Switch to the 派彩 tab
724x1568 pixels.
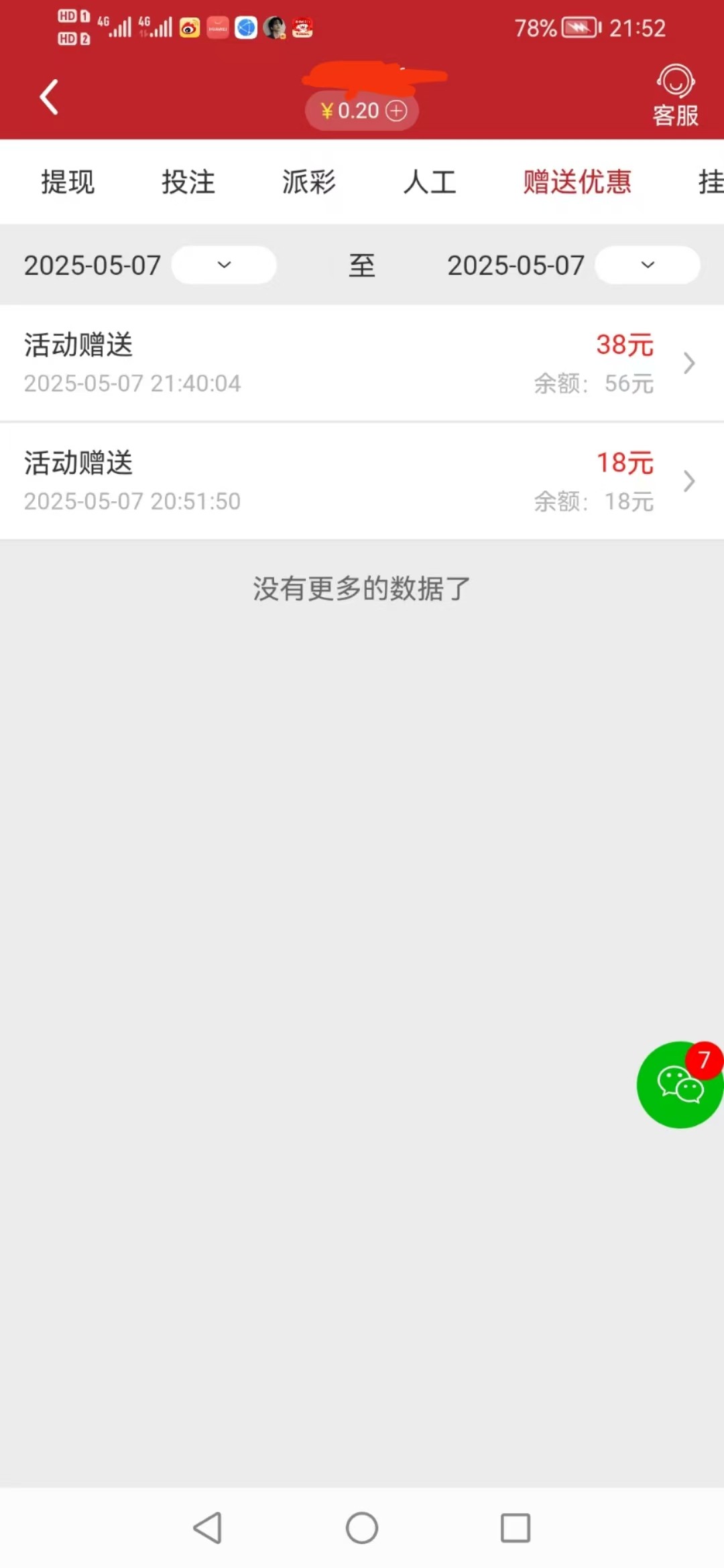[x=309, y=182]
